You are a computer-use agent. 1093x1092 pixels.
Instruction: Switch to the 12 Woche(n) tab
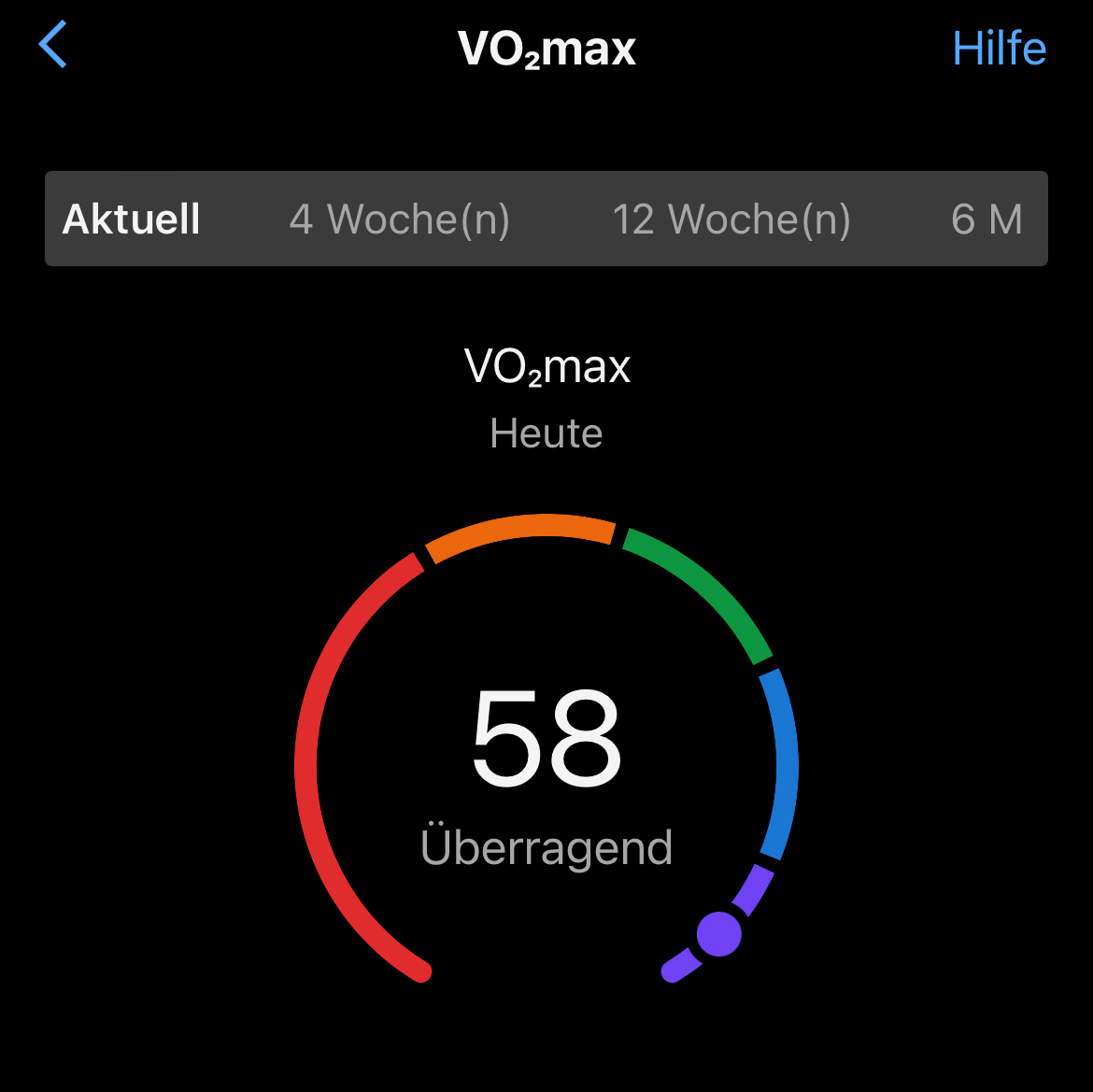(x=731, y=220)
